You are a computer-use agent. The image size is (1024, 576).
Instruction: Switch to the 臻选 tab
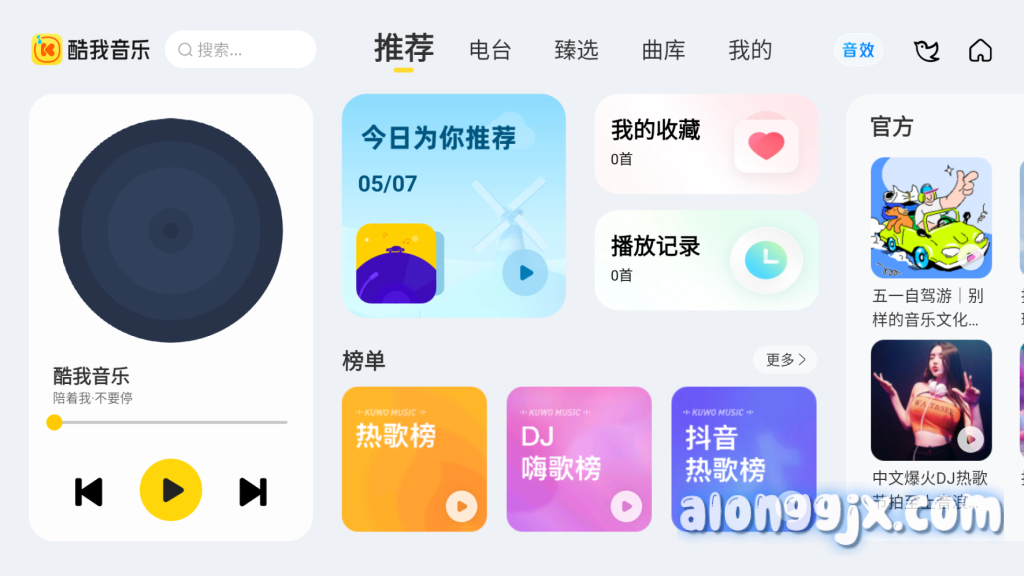click(576, 50)
